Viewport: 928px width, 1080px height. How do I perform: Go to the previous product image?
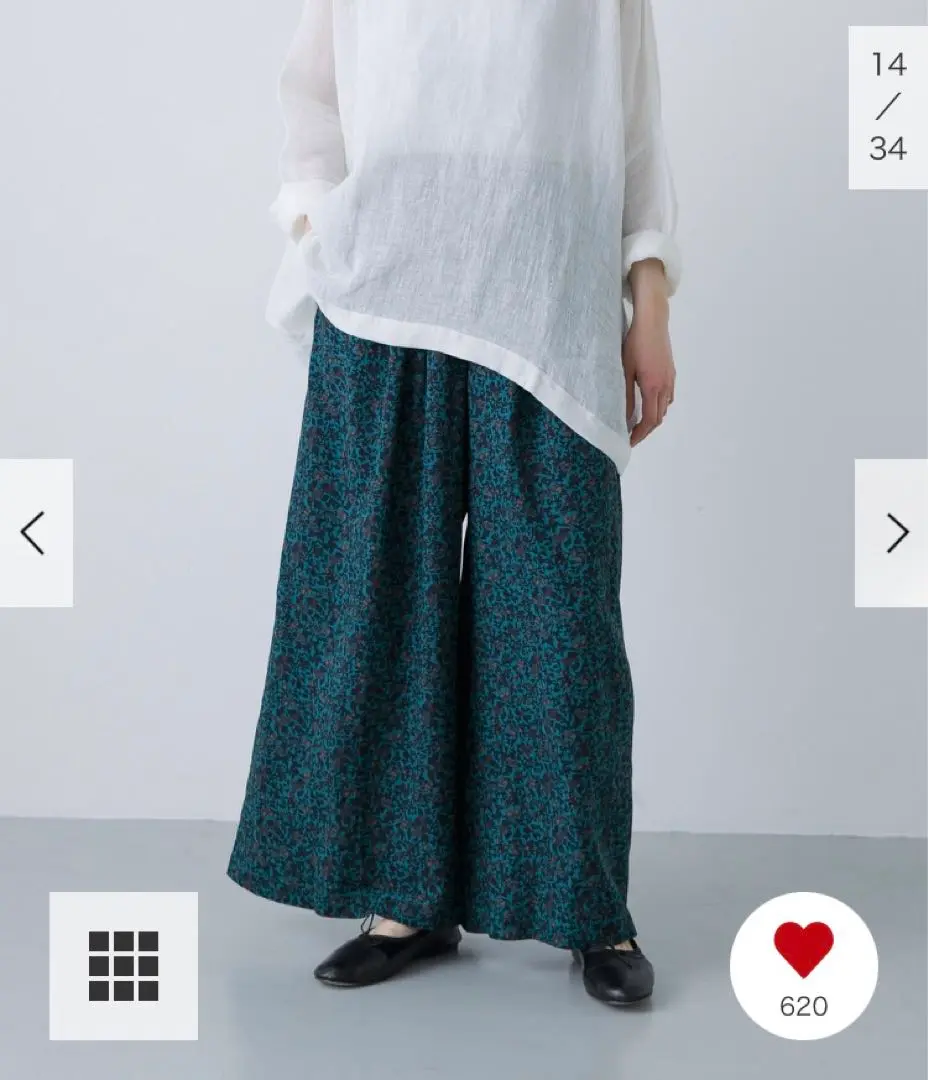[35, 533]
